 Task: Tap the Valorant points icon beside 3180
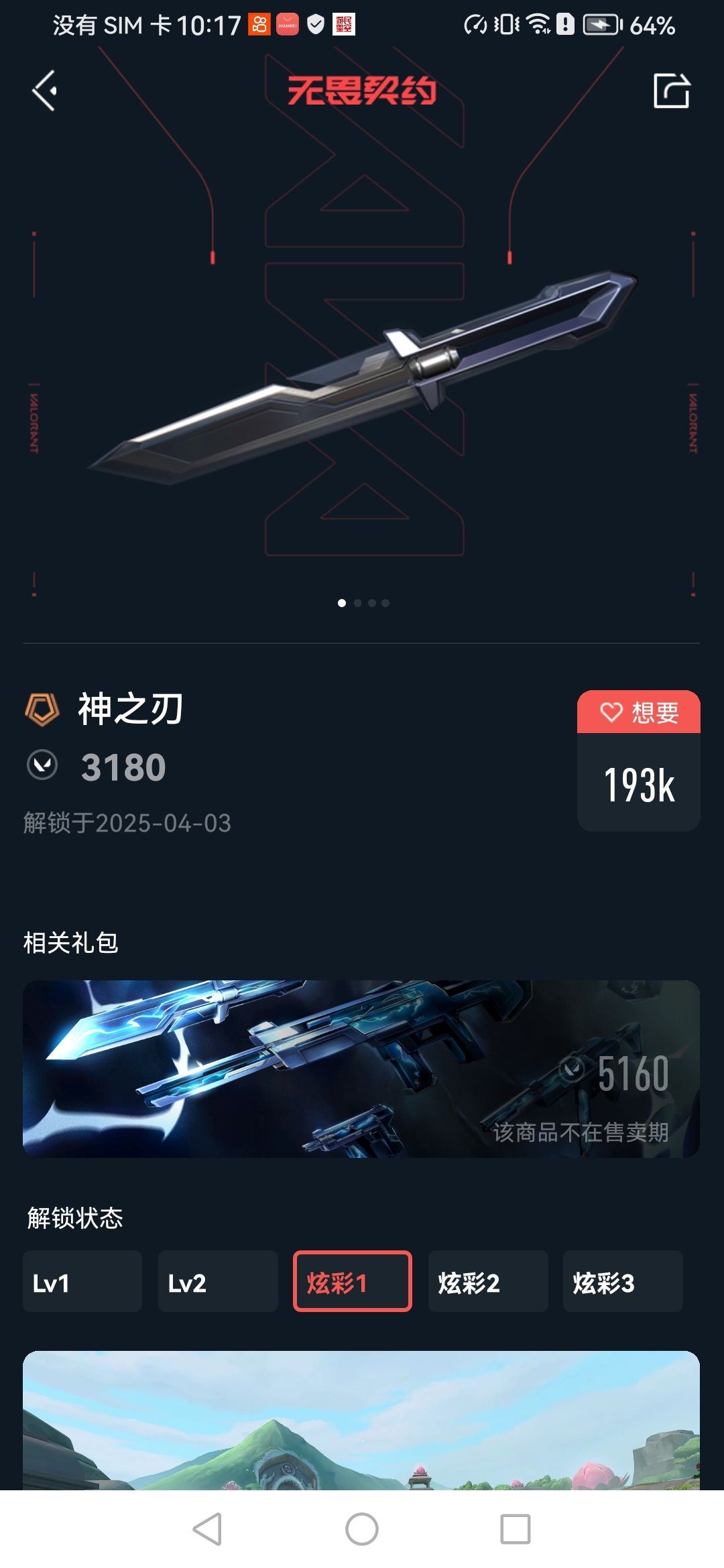point(42,765)
